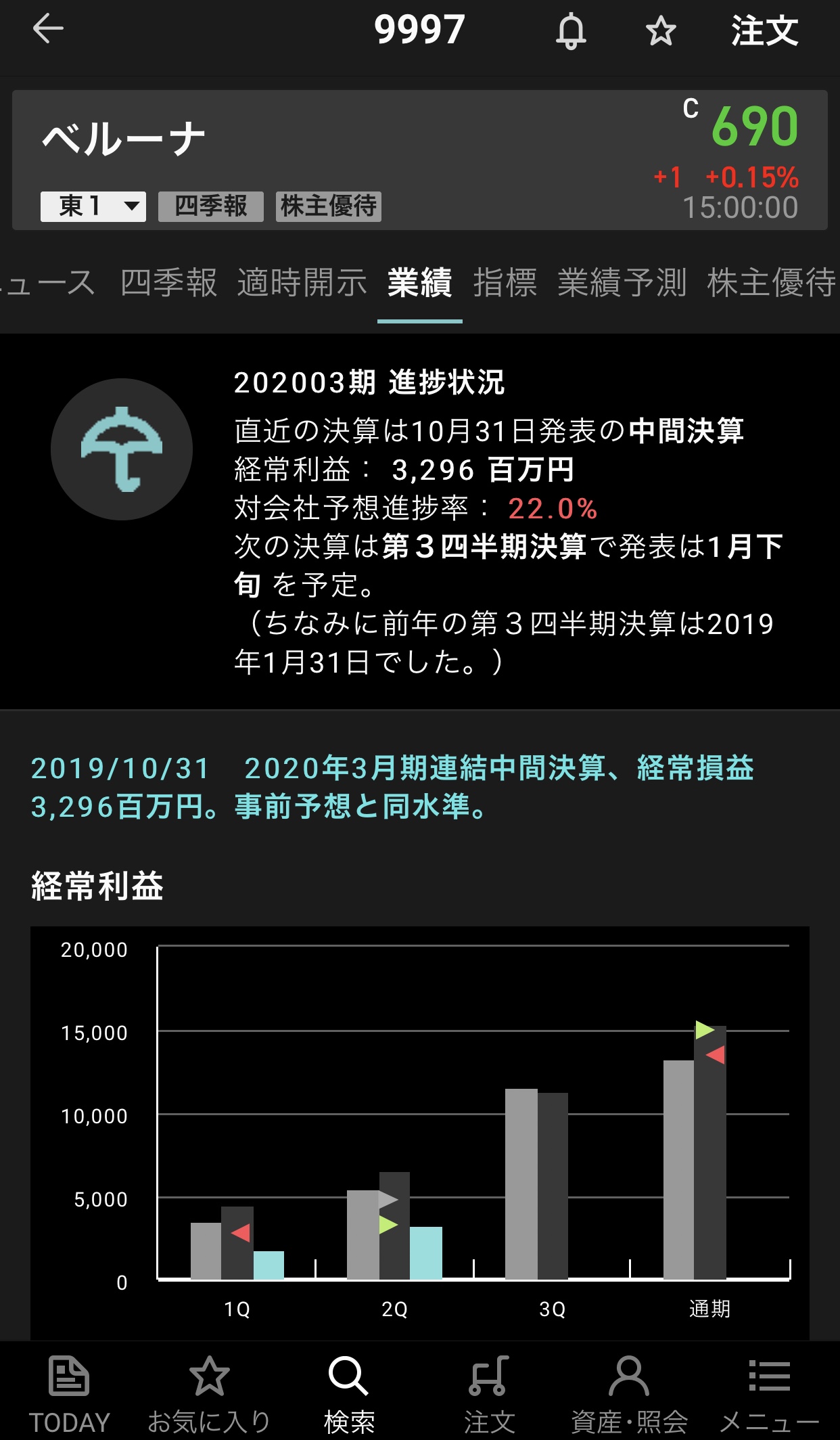Viewport: 840px width, 1440px height.
Task: Select the 指標 tab
Action: 505,283
